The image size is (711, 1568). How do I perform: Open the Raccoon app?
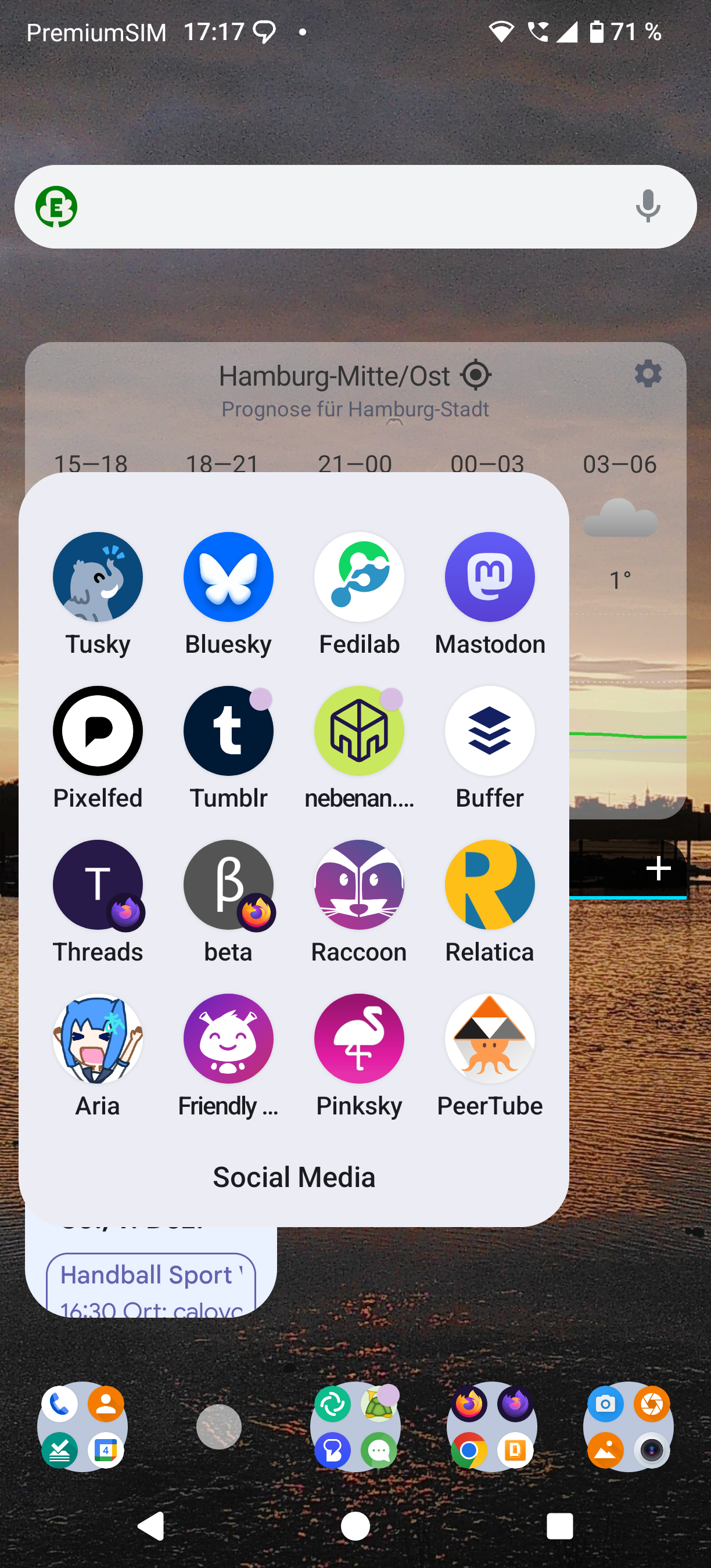(x=359, y=885)
